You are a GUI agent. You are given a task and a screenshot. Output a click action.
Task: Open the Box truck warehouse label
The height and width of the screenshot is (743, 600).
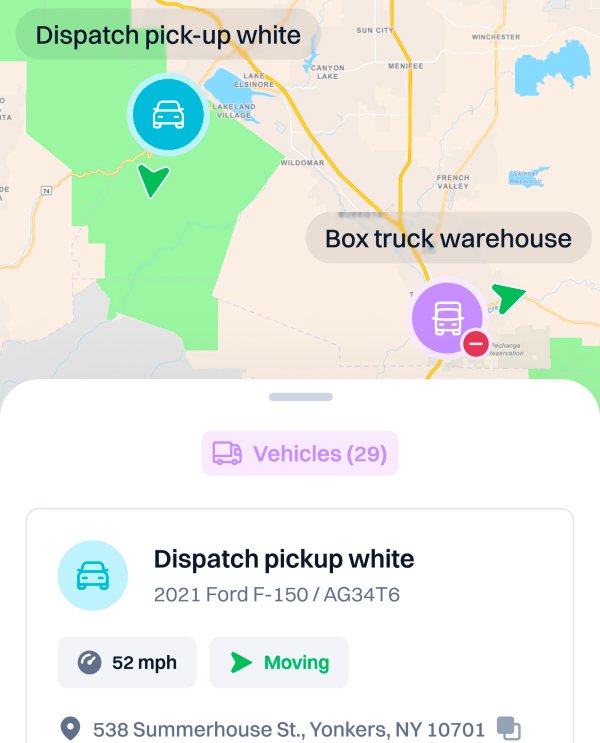pyautogui.click(x=448, y=239)
